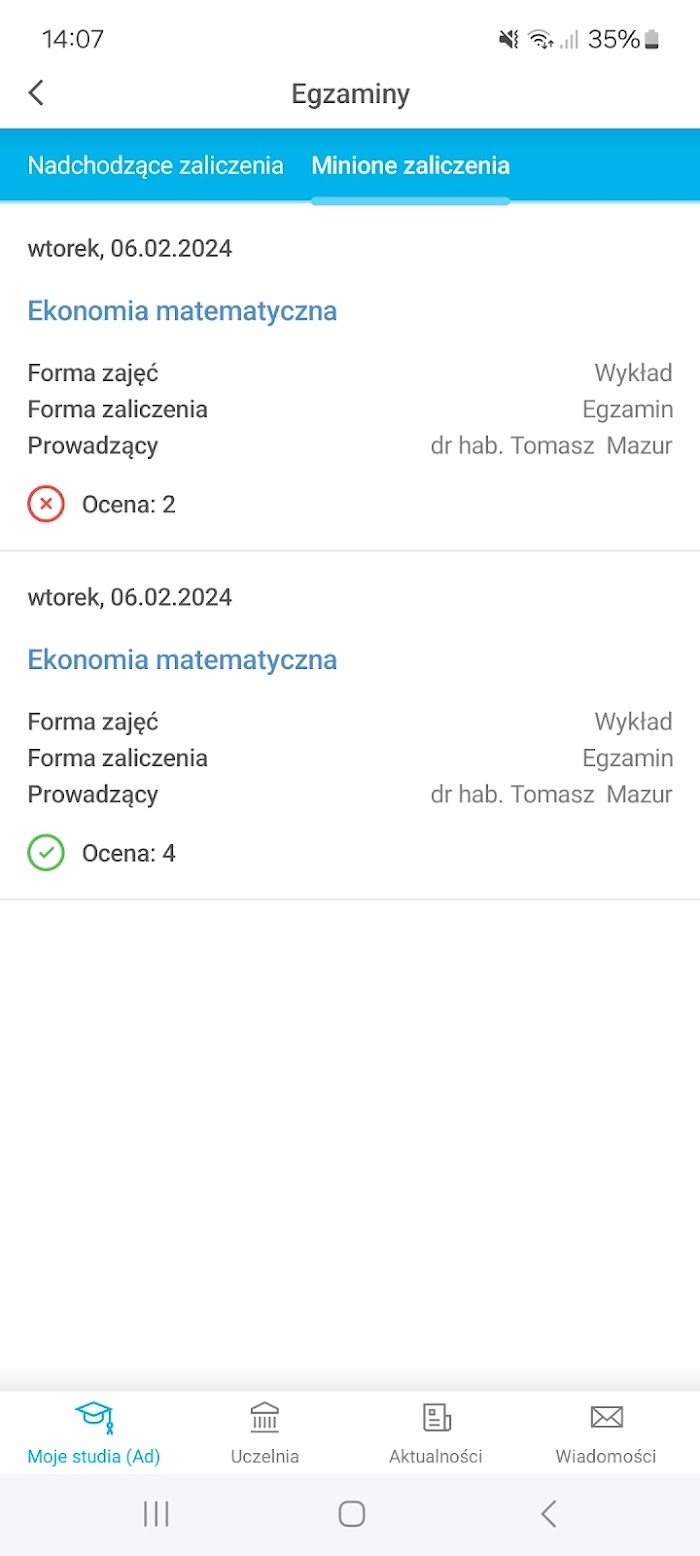Go to the Wiadomości tab
700x1556 pixels.
(606, 1433)
